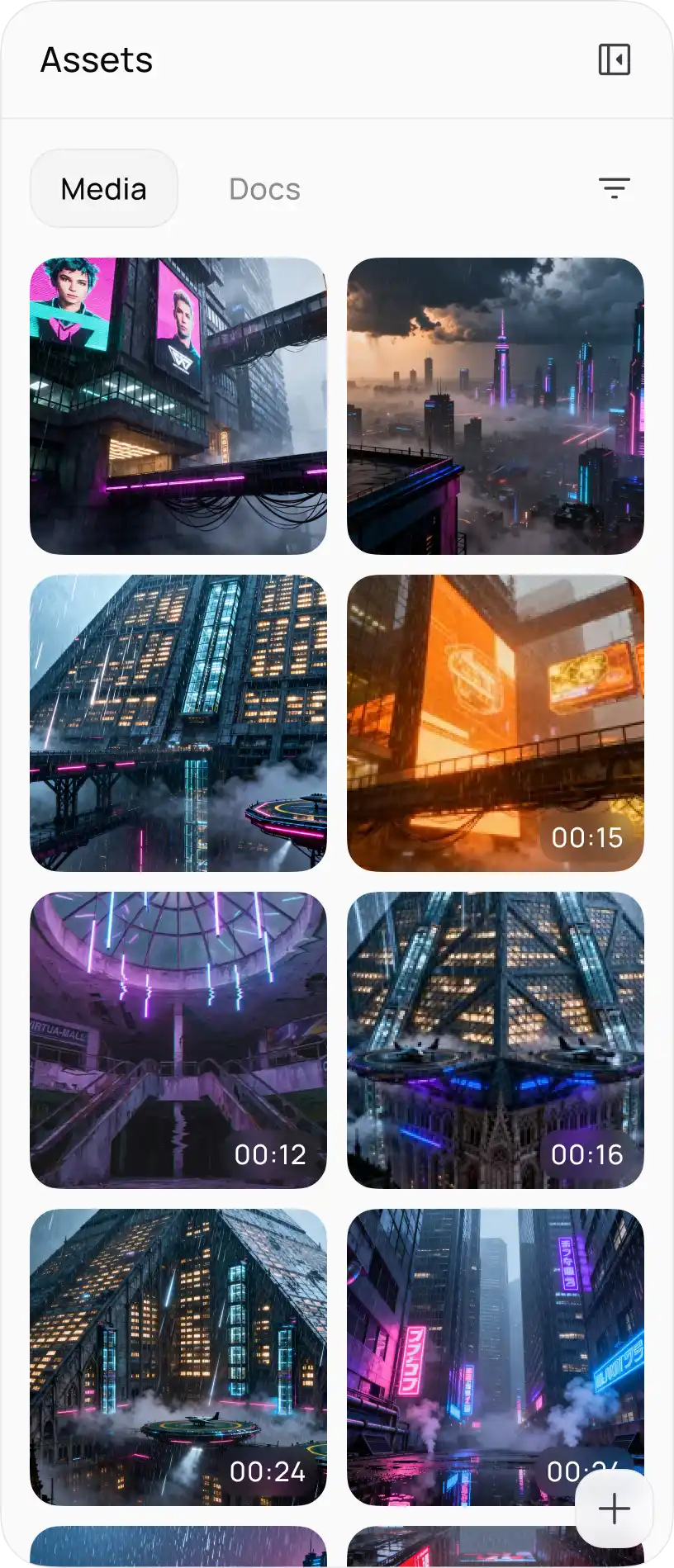This screenshot has height=1568, width=674.
Task: Add a new asset with plus button
Action: (614, 1509)
